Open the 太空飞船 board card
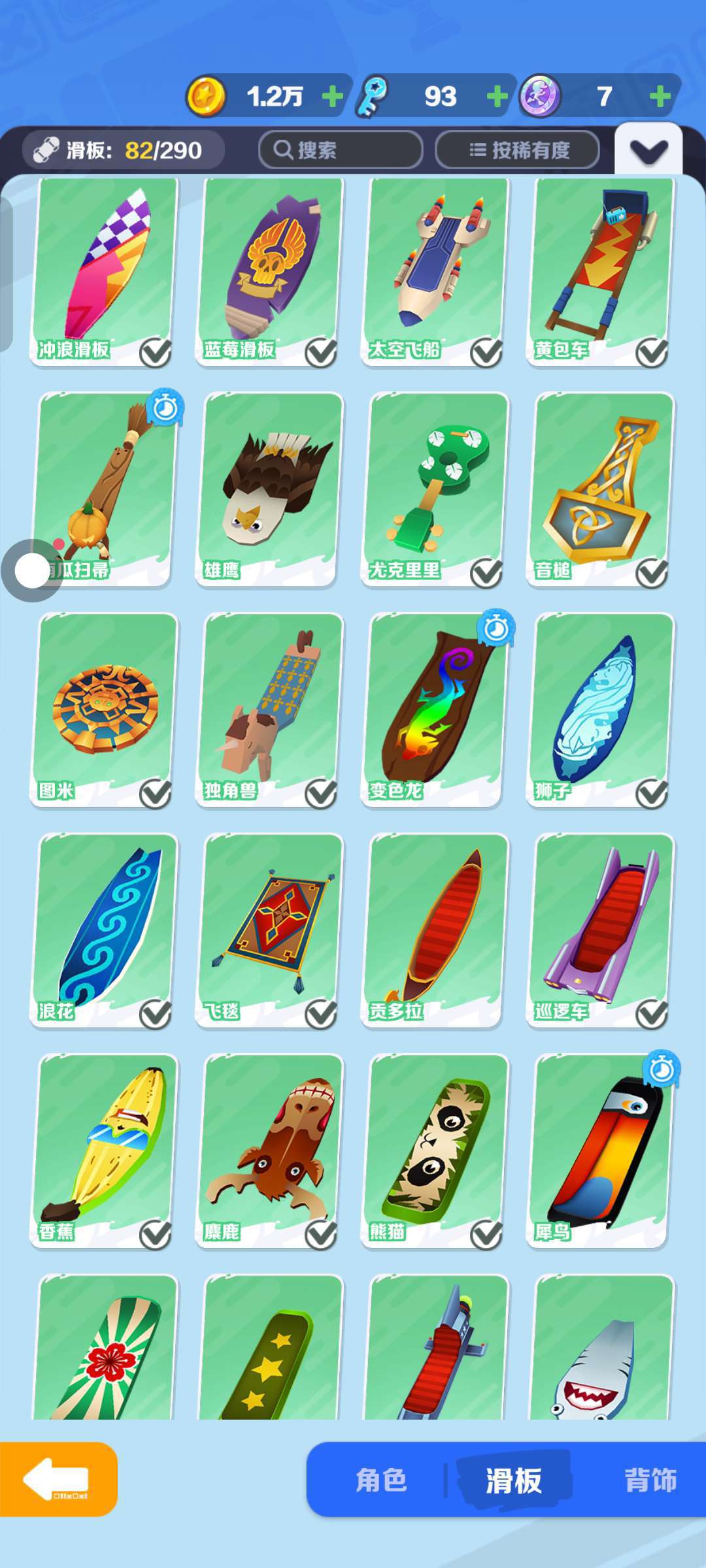Screen dimensions: 706x1568 coord(435,271)
